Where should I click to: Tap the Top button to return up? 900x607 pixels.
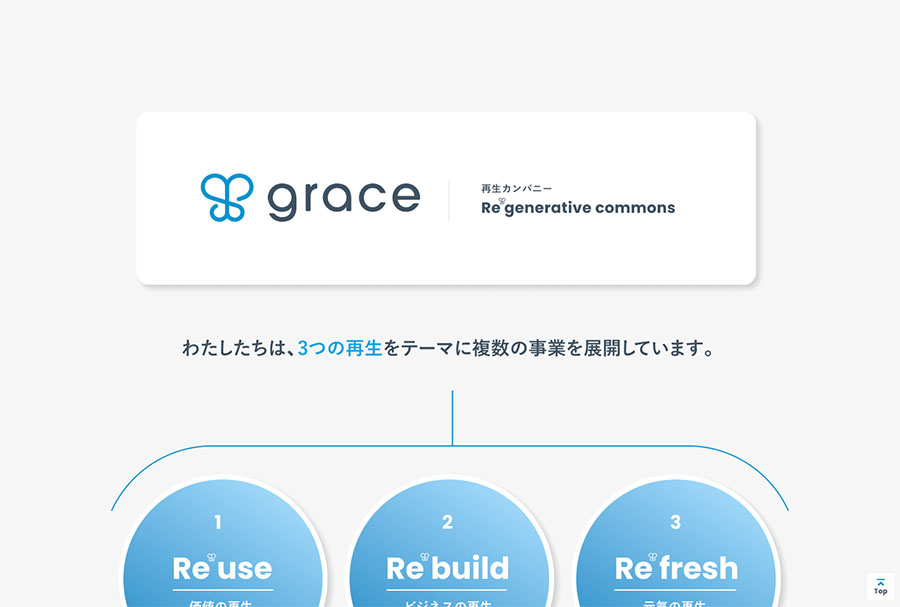tap(880, 586)
